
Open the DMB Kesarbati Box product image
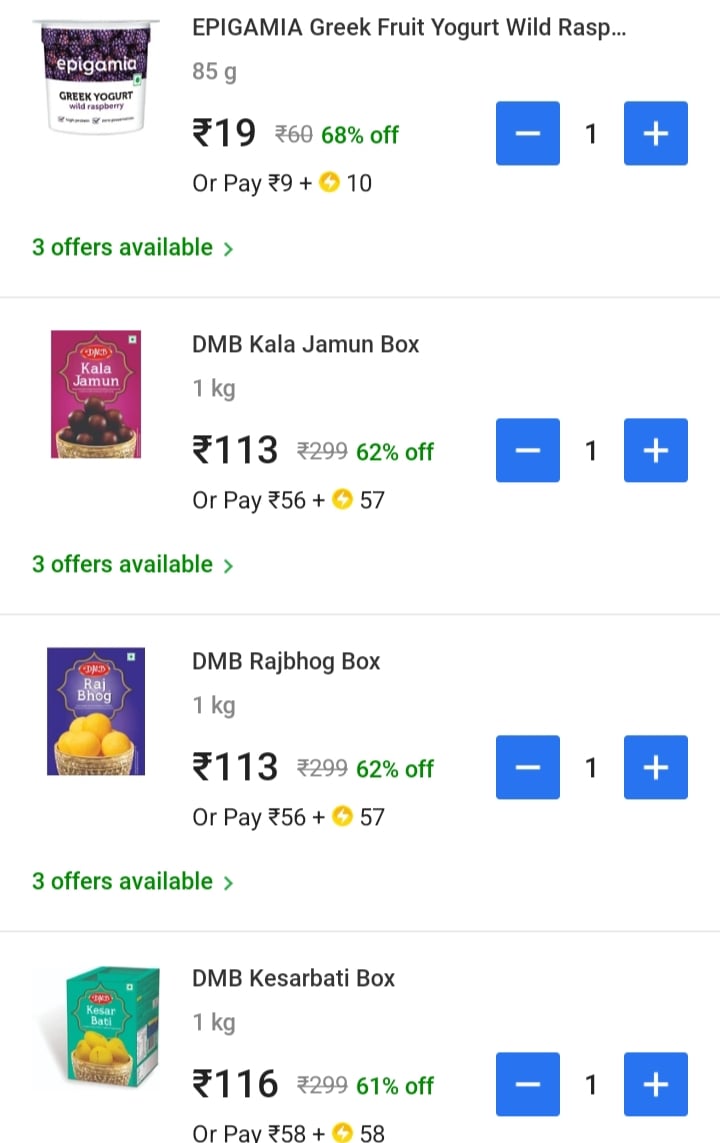(96, 1028)
